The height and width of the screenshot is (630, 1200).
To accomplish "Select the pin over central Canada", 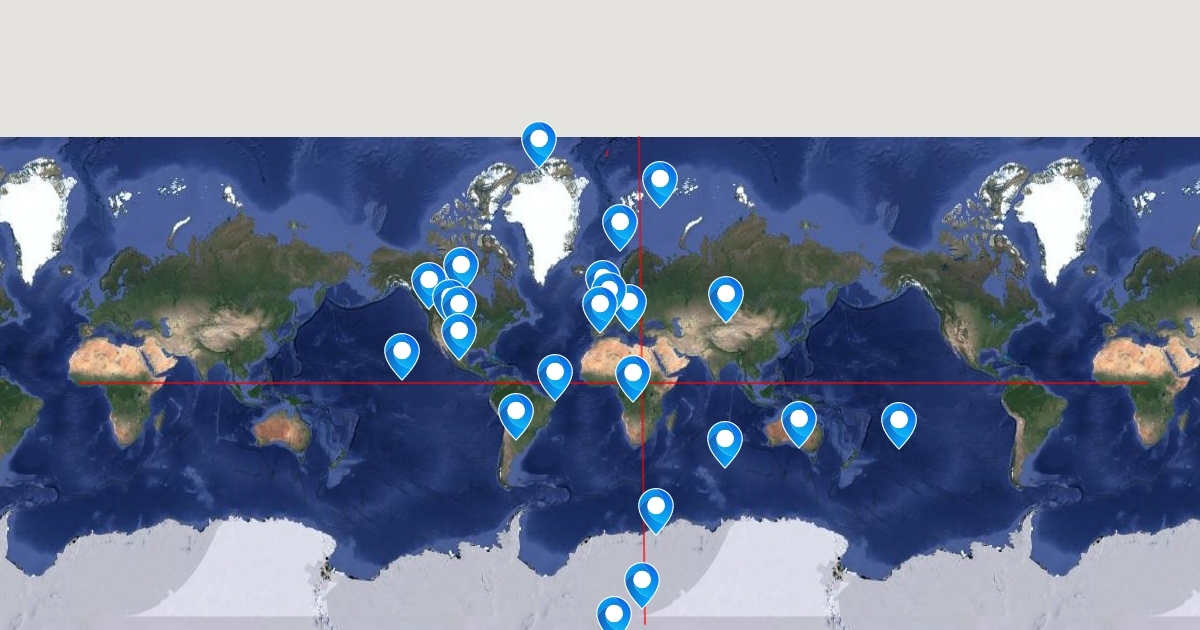I will pos(461,266).
